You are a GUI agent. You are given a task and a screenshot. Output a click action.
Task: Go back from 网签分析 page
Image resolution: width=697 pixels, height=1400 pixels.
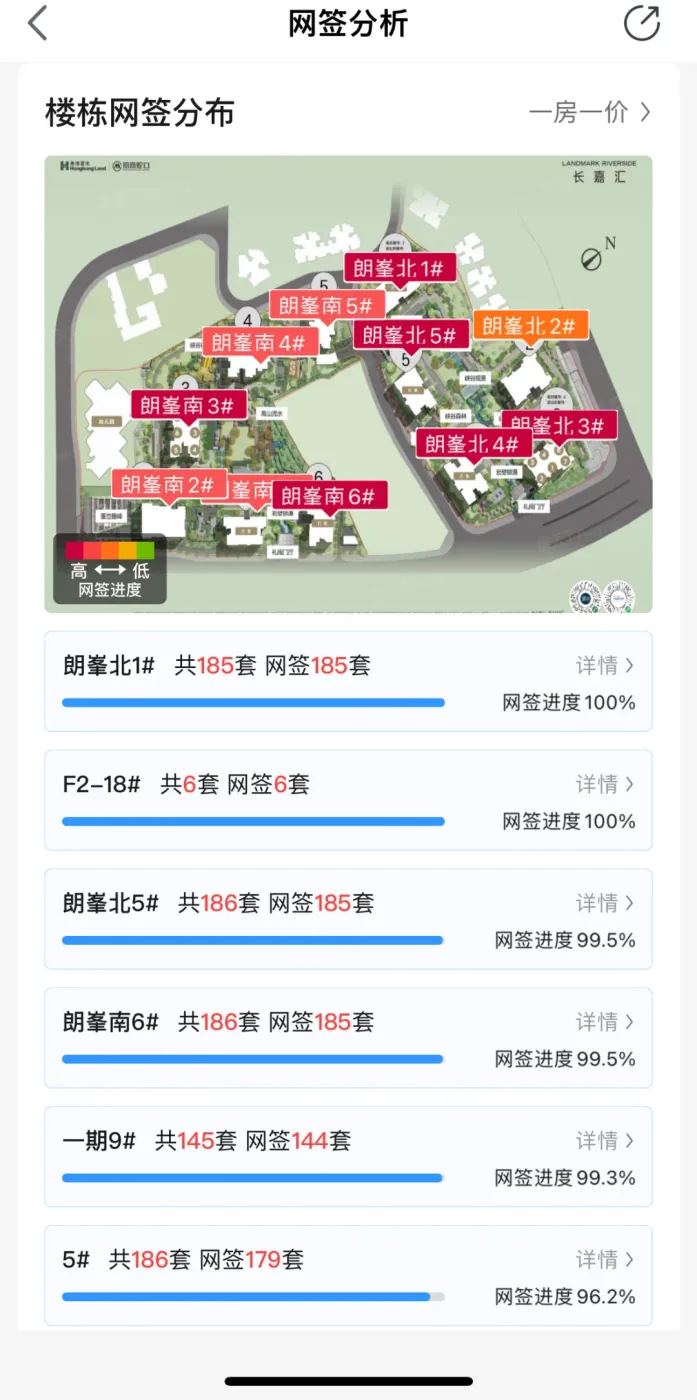click(x=38, y=24)
